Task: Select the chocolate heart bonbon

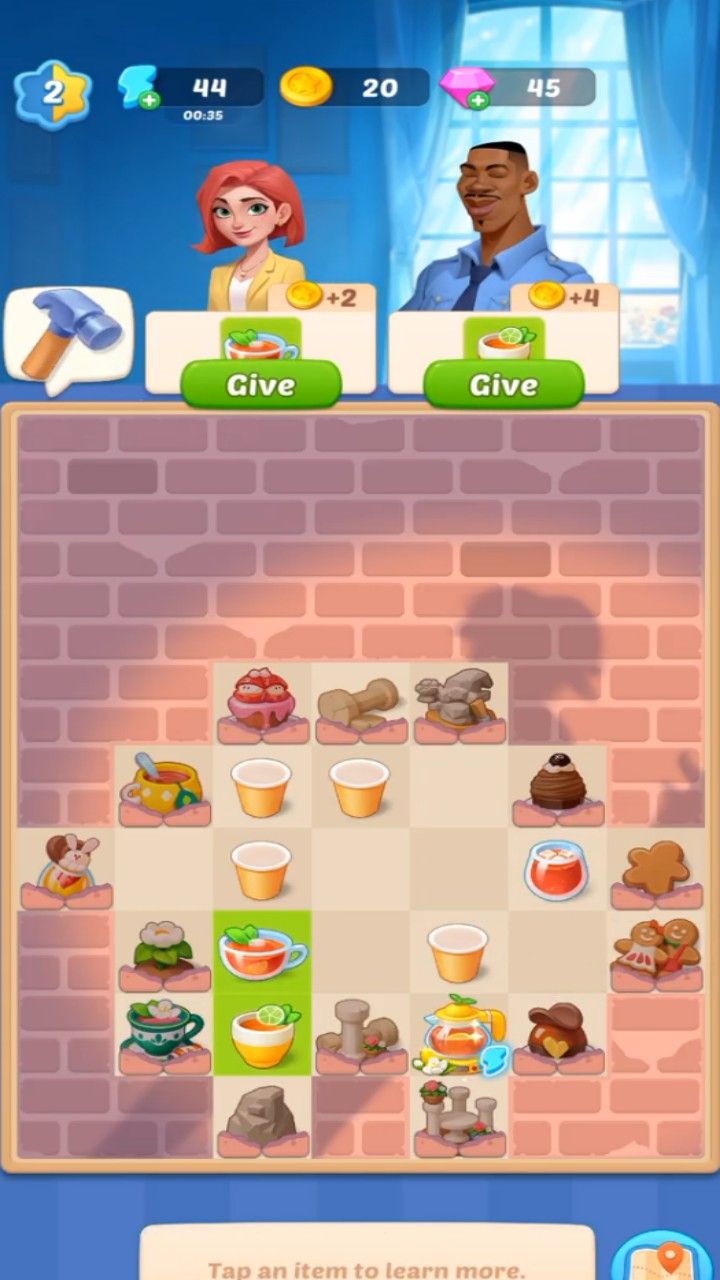Action: 556,1035
